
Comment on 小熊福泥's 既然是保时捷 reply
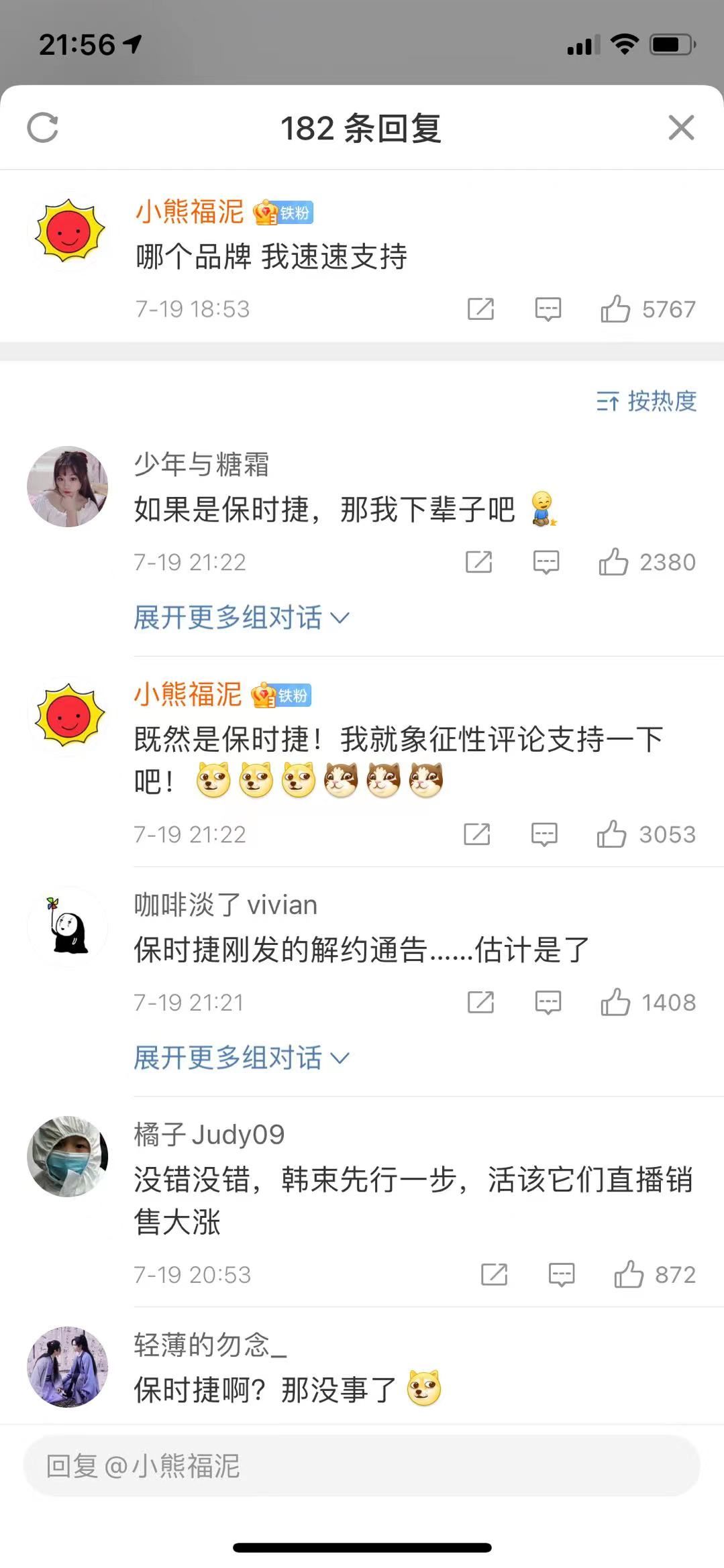(x=544, y=834)
